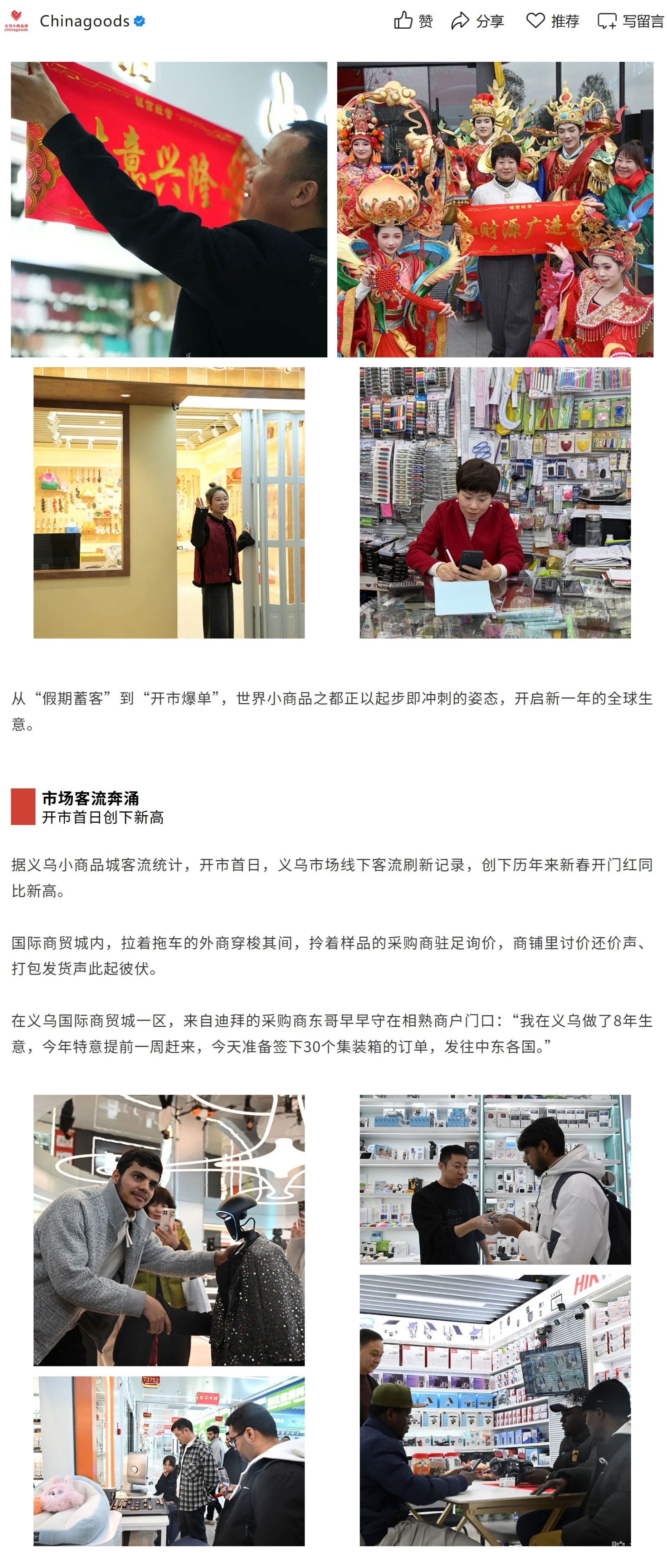Image resolution: width=667 pixels, height=1568 pixels.
Task: View the photo of shoppers in the mall corridor
Action: tap(169, 1462)
